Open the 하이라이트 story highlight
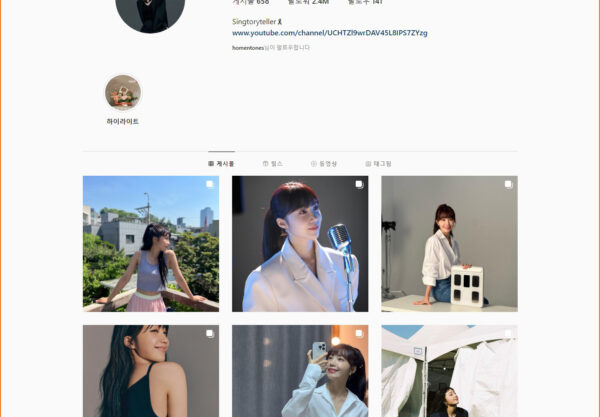The image size is (600, 417). coord(123,93)
